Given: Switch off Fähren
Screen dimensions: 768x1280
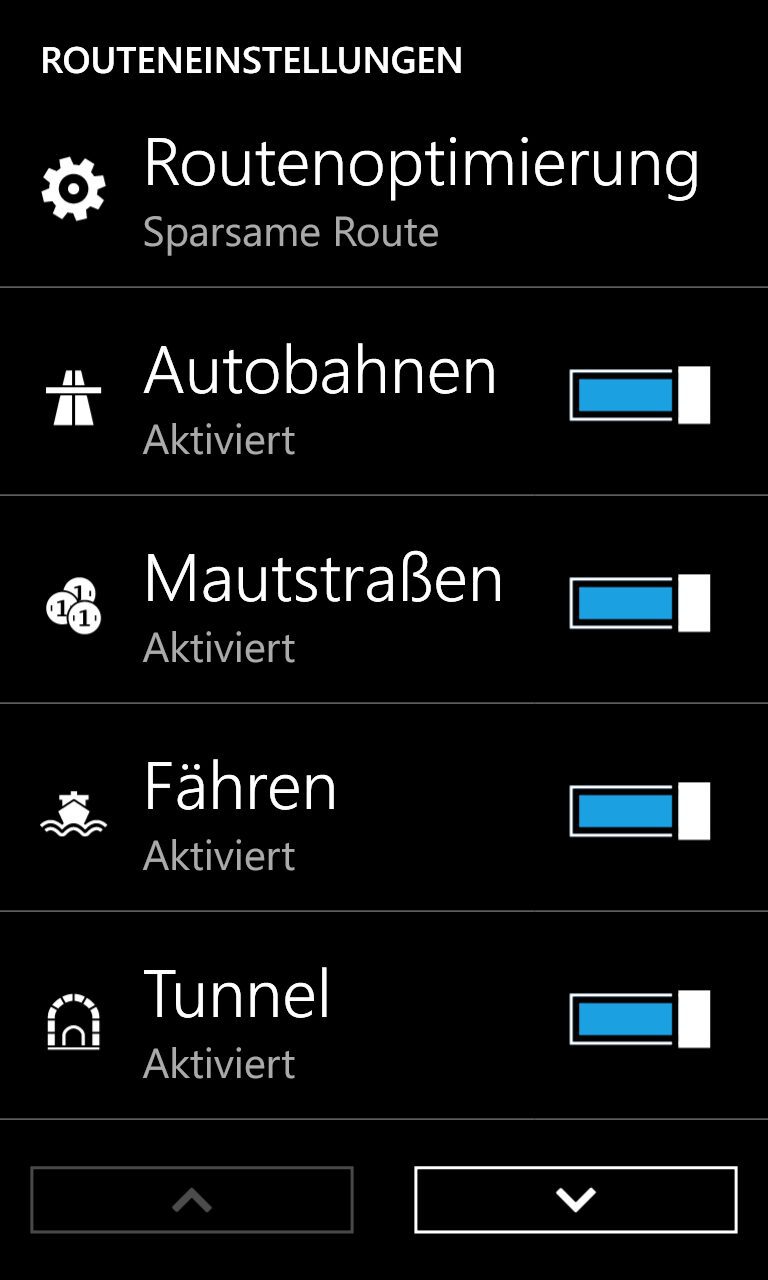Looking at the screenshot, I should pyautogui.click(x=640, y=811).
